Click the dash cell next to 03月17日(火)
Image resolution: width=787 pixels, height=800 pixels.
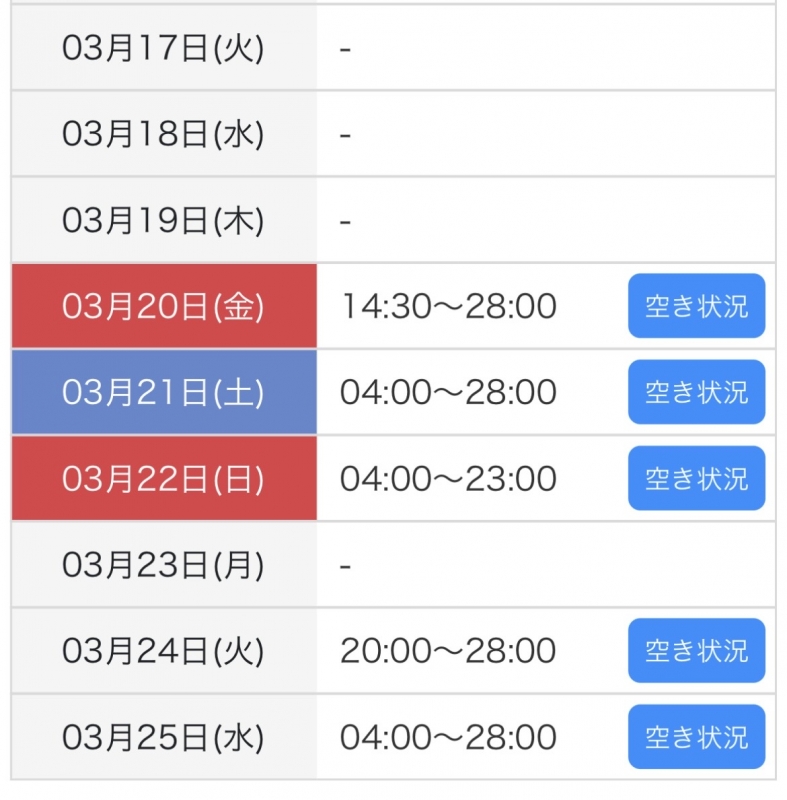(x=345, y=47)
